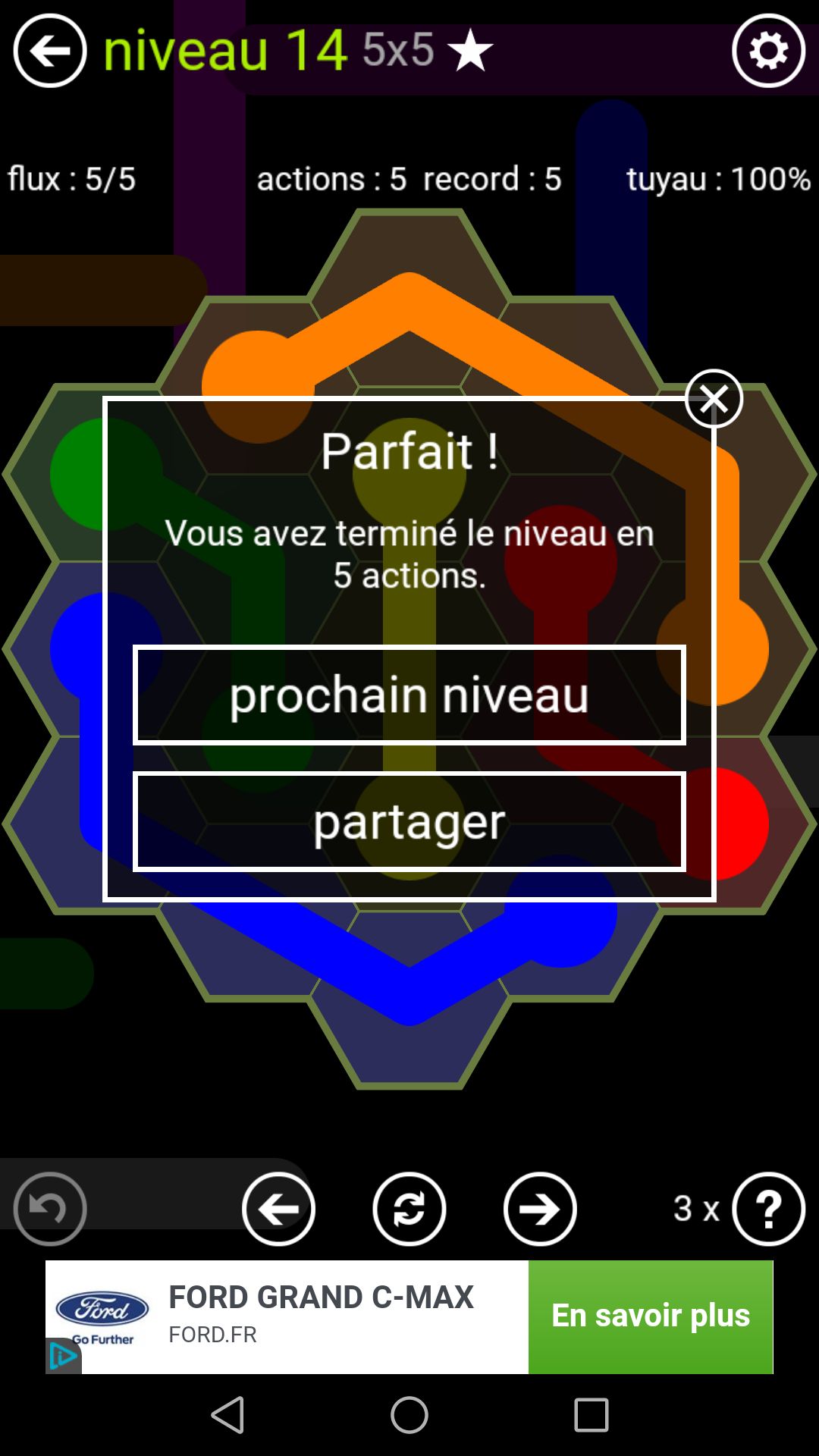
Task: Open the settings gear
Action: (768, 52)
